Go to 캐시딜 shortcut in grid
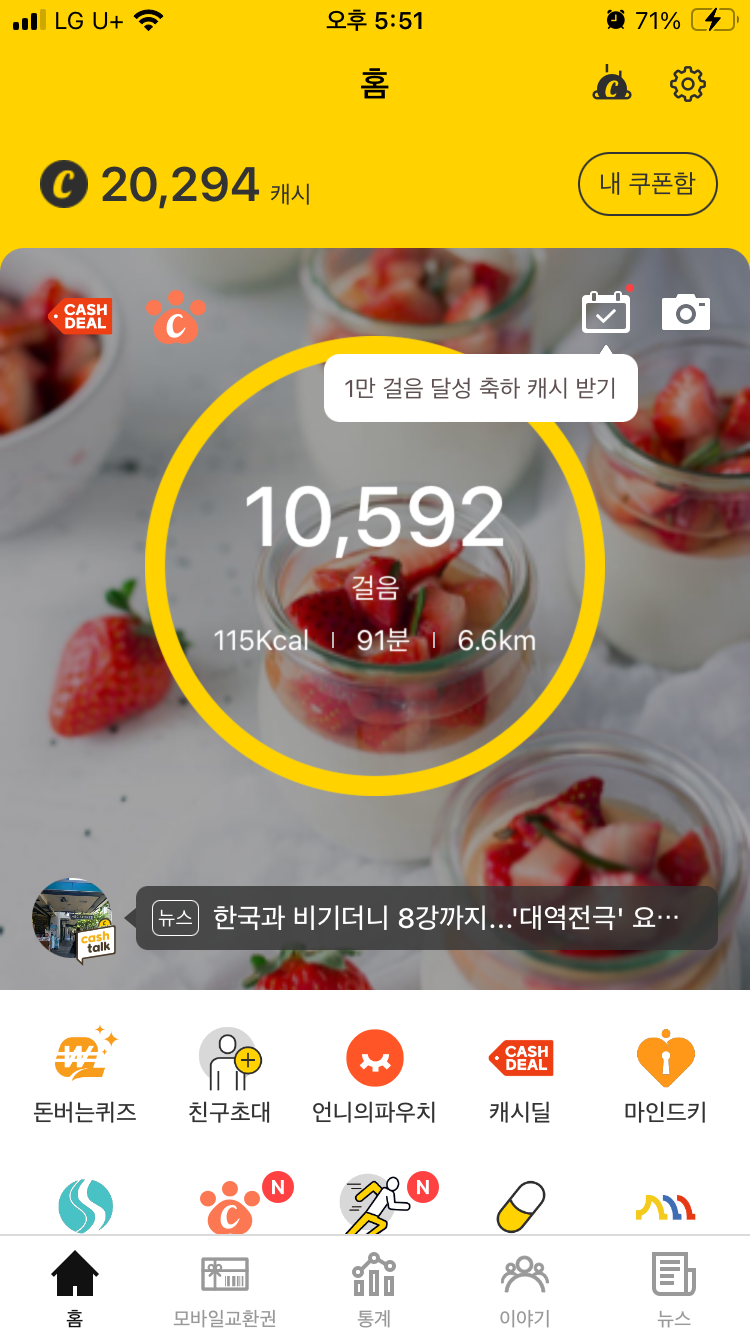This screenshot has width=750, height=1334. click(x=520, y=1074)
